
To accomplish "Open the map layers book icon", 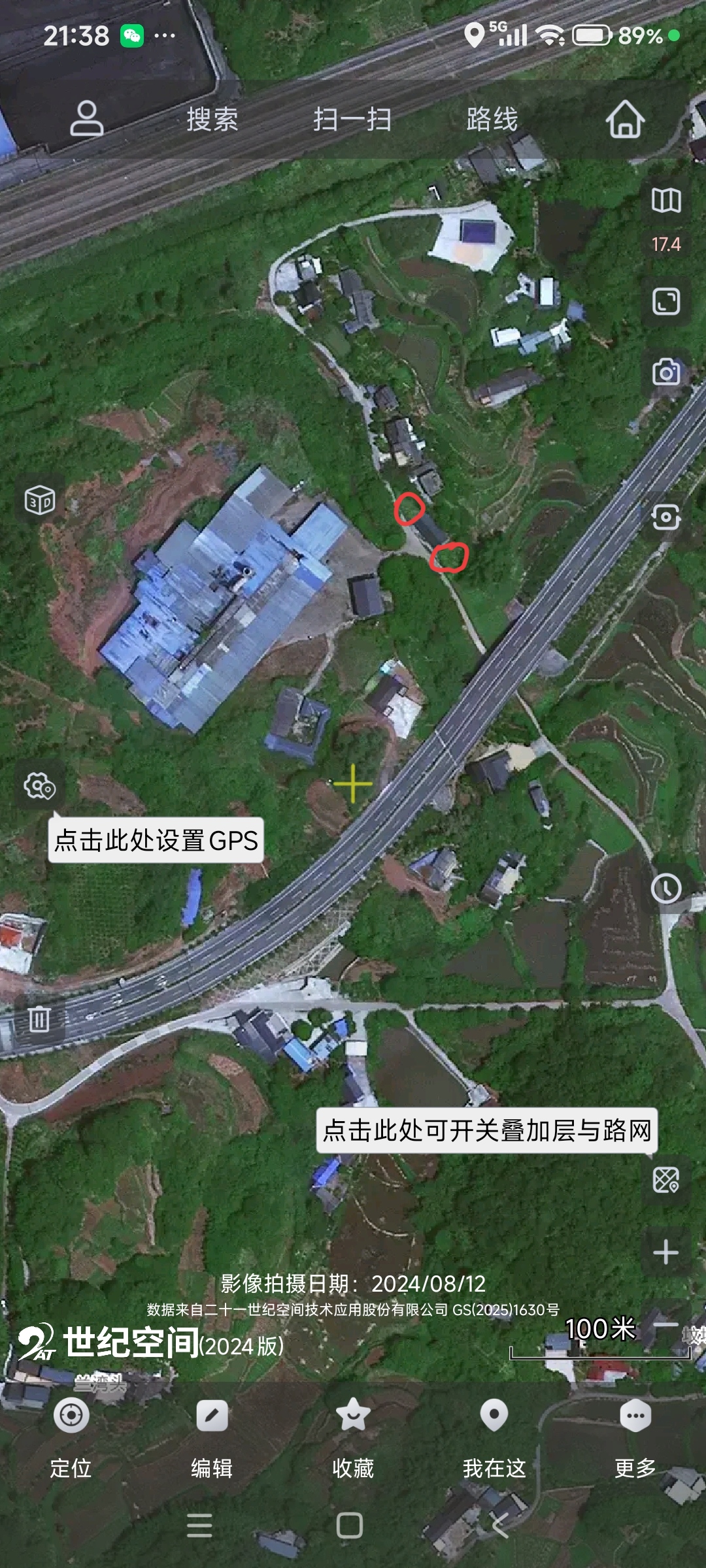I will [x=666, y=201].
